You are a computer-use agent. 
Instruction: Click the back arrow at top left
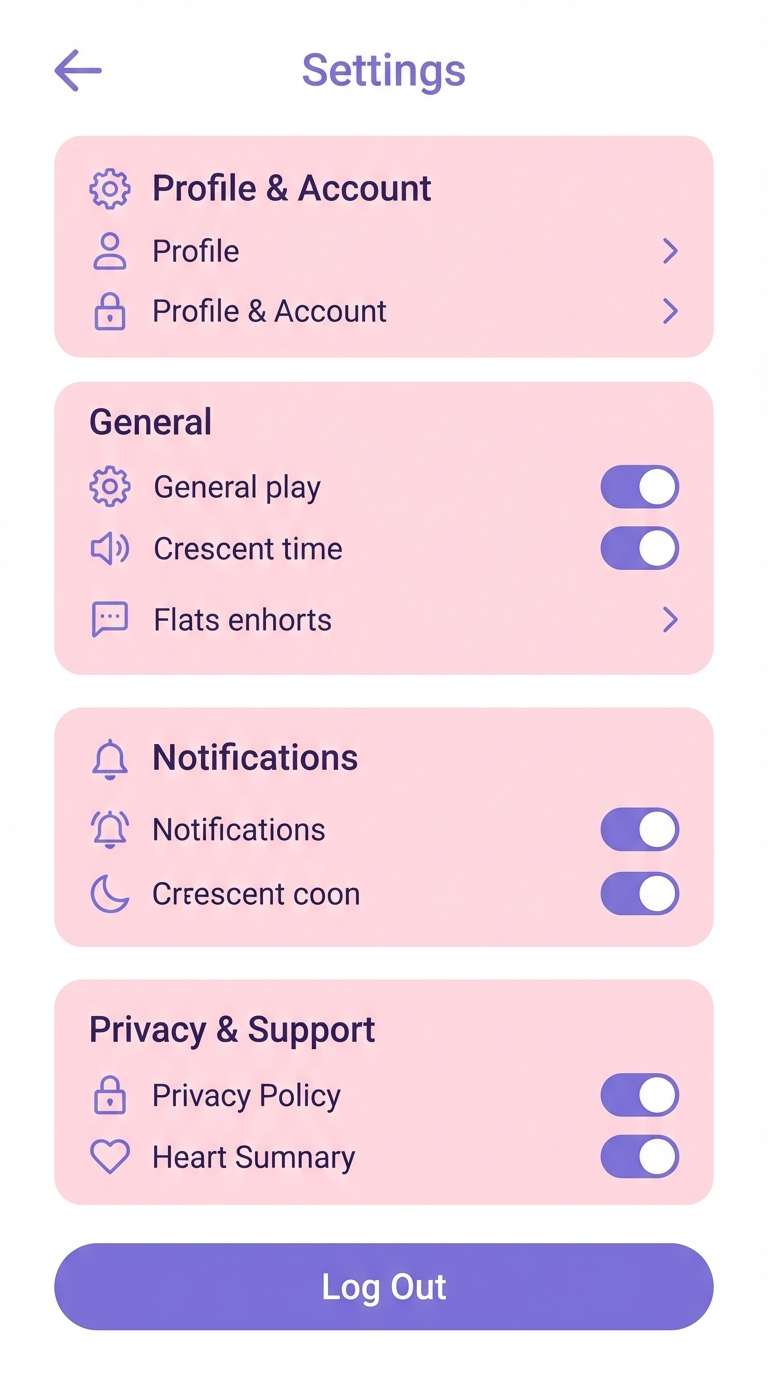tap(77, 69)
